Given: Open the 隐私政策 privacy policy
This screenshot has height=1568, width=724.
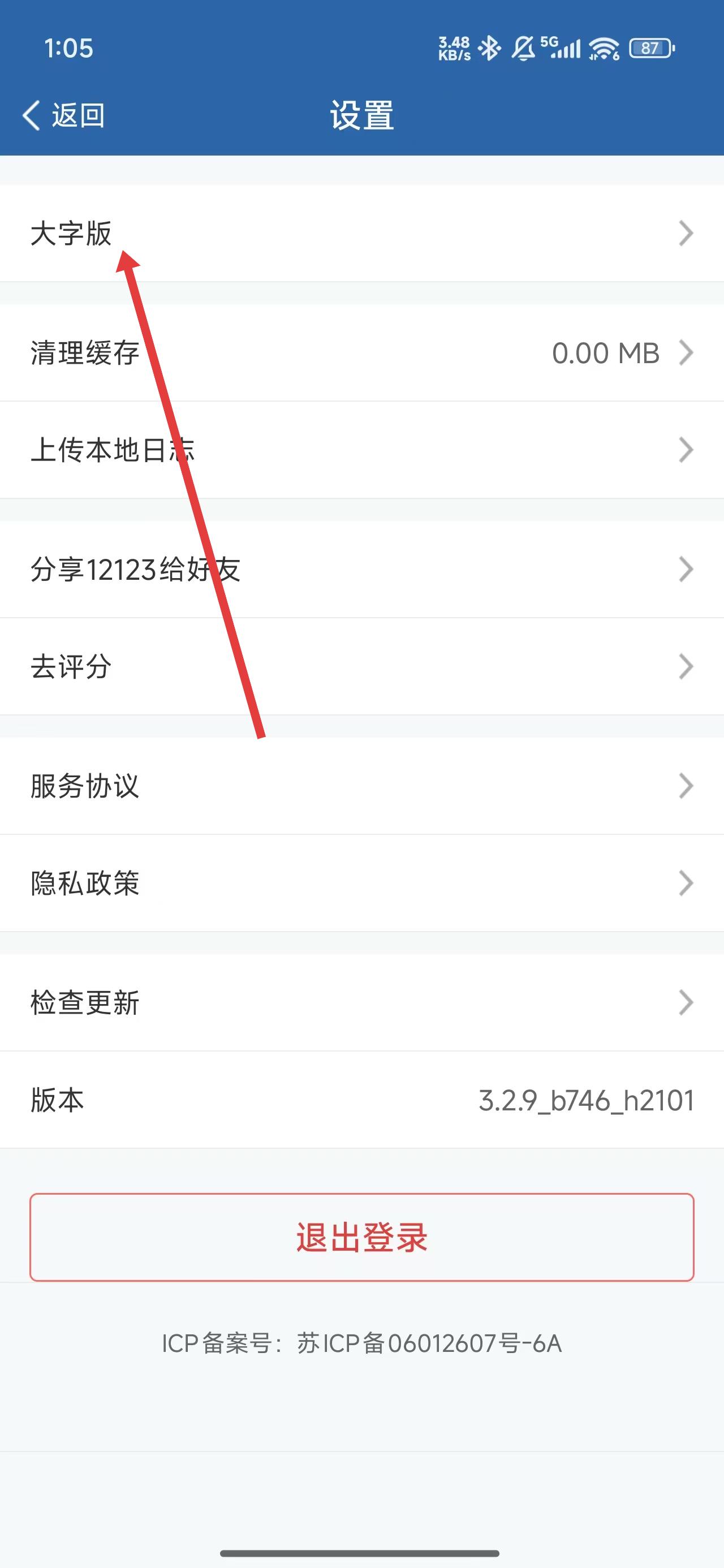Looking at the screenshot, I should tap(361, 882).
